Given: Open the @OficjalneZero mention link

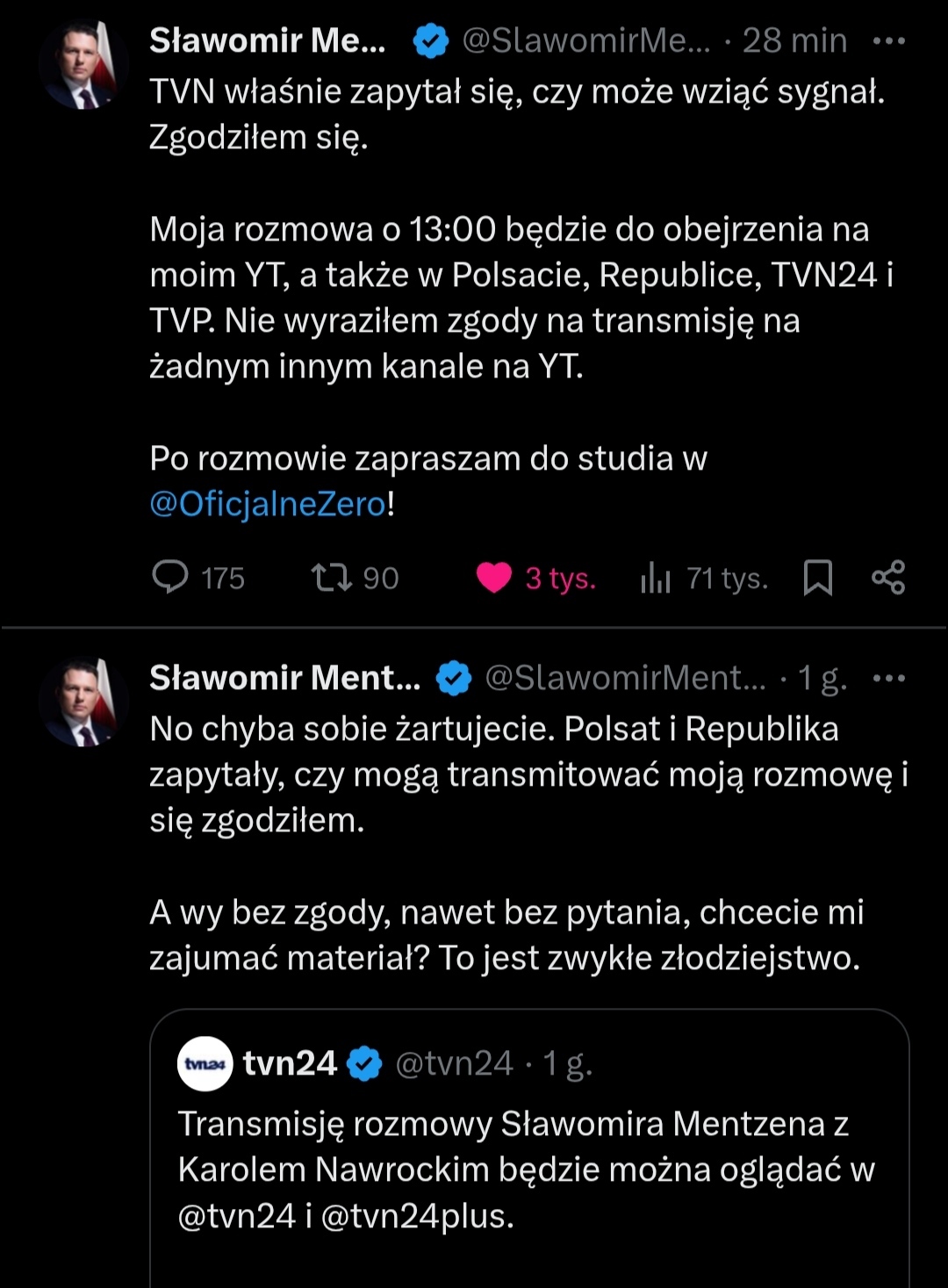Looking at the screenshot, I should (x=269, y=504).
